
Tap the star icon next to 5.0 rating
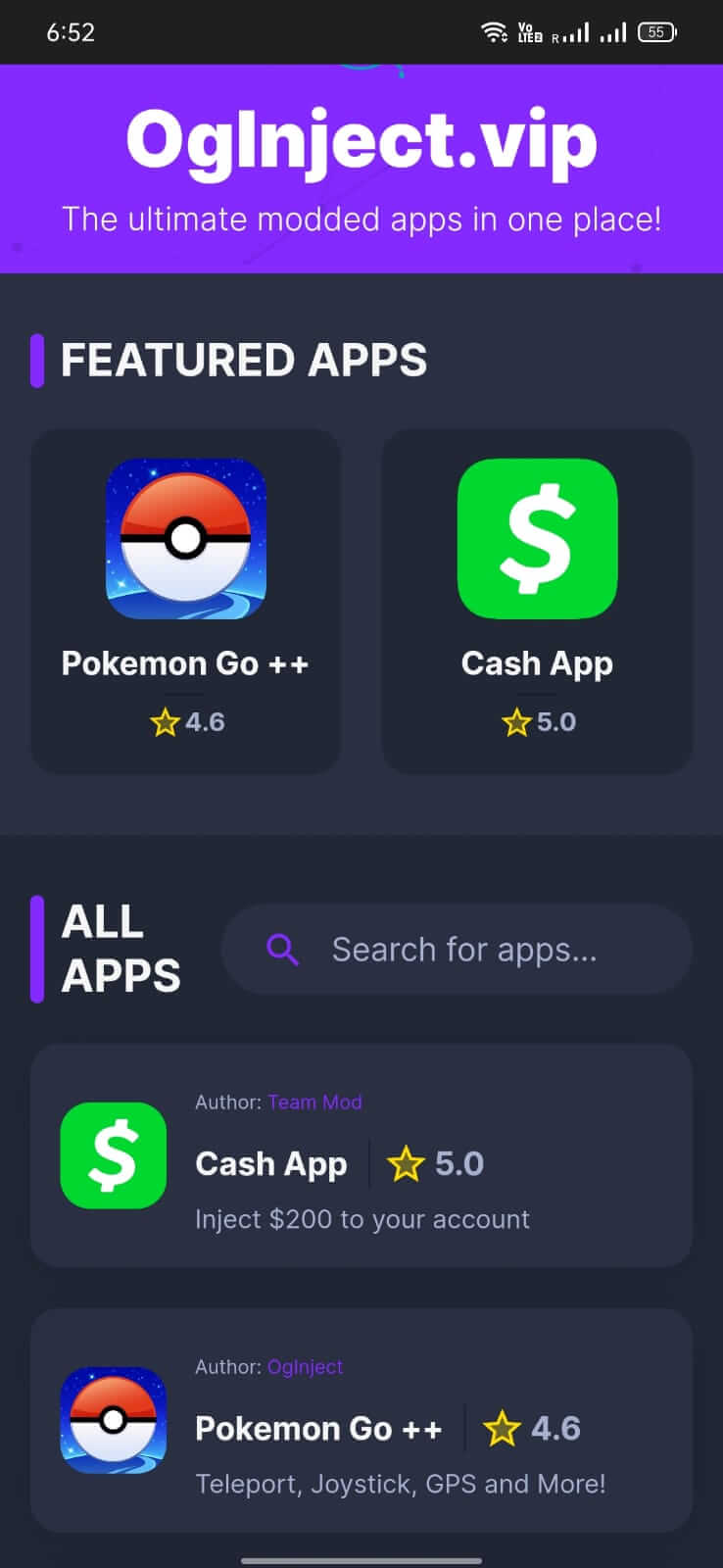pyautogui.click(x=406, y=1164)
